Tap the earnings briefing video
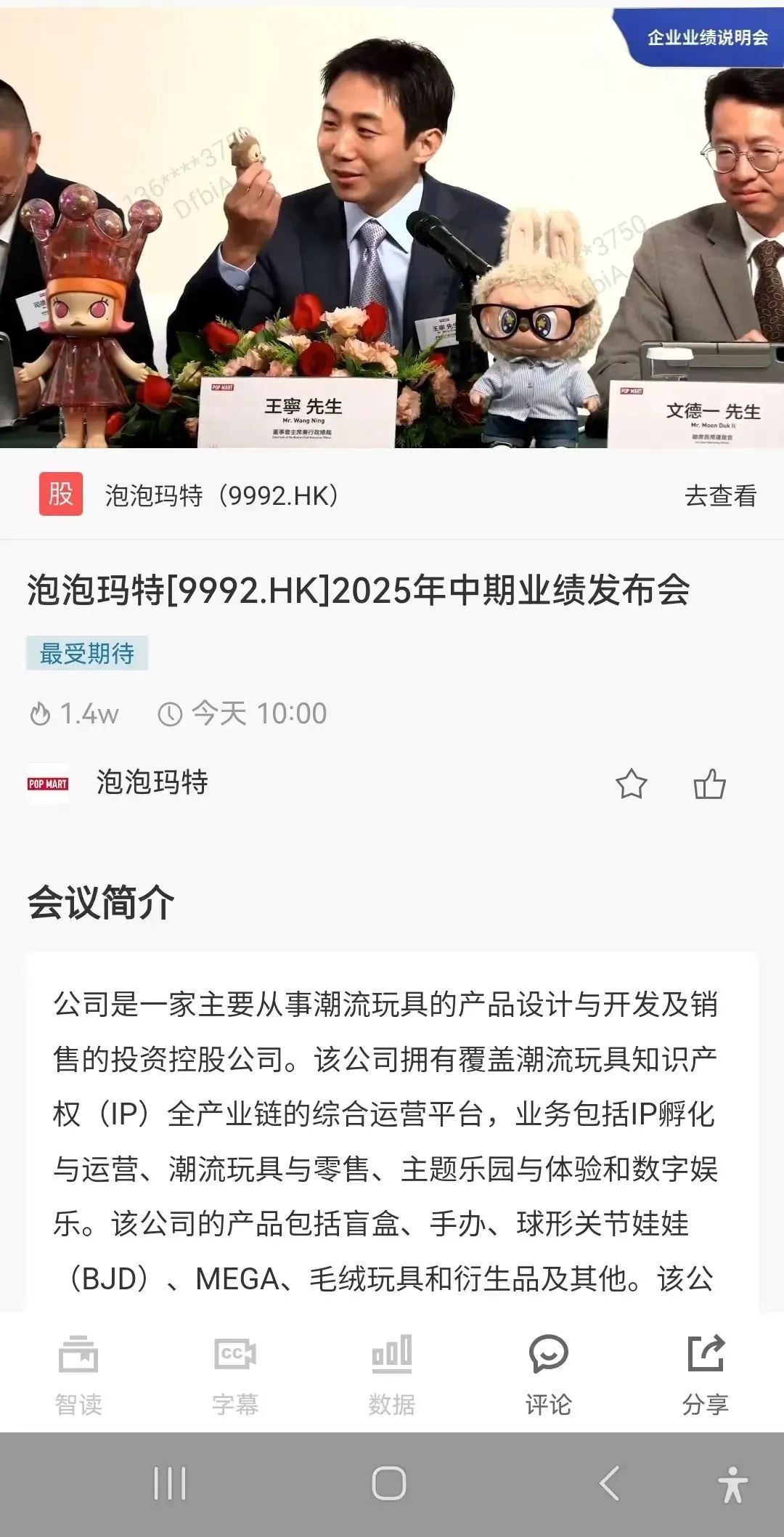The width and height of the screenshot is (784, 1537). 392,225
